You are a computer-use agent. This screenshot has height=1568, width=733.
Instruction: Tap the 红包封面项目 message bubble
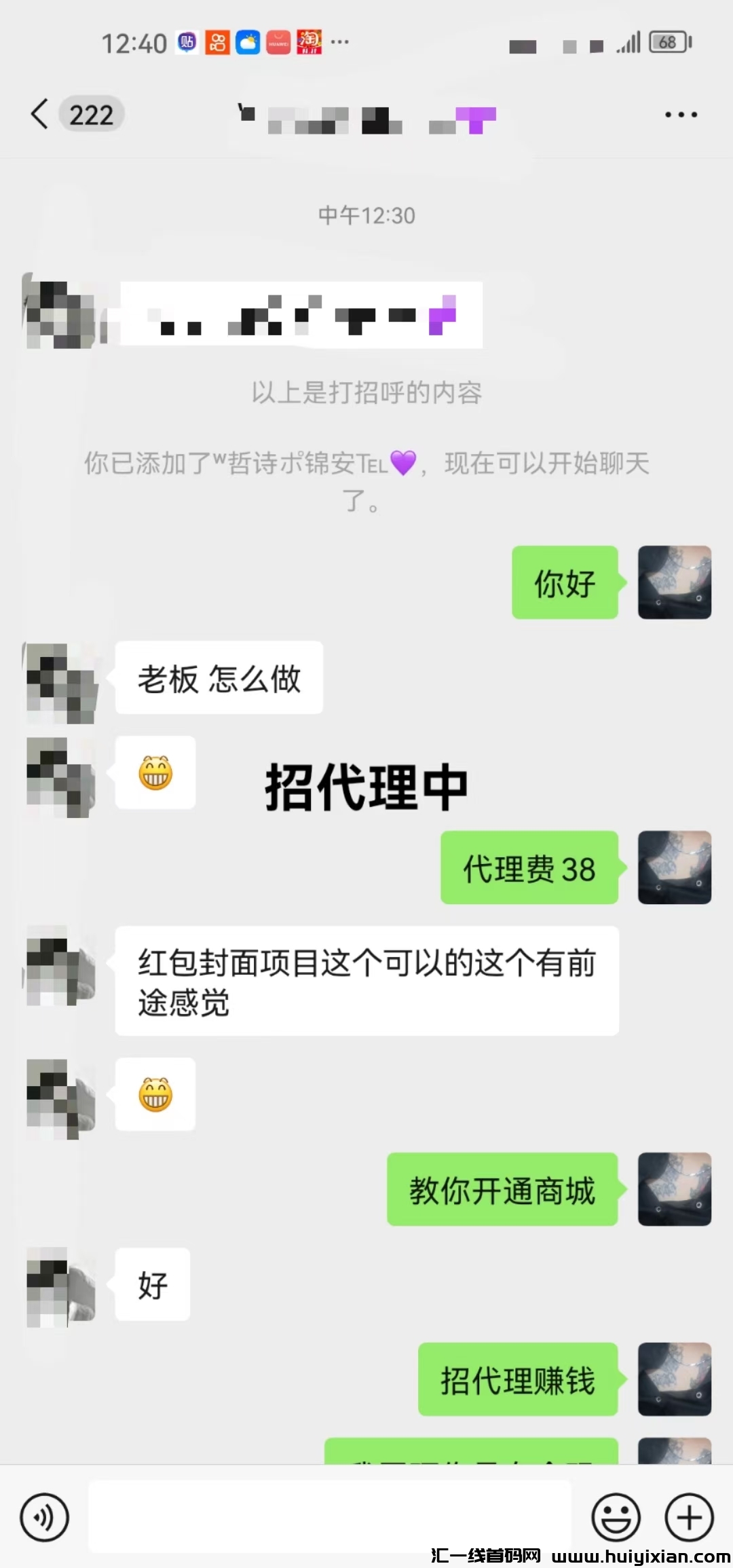[x=366, y=981]
